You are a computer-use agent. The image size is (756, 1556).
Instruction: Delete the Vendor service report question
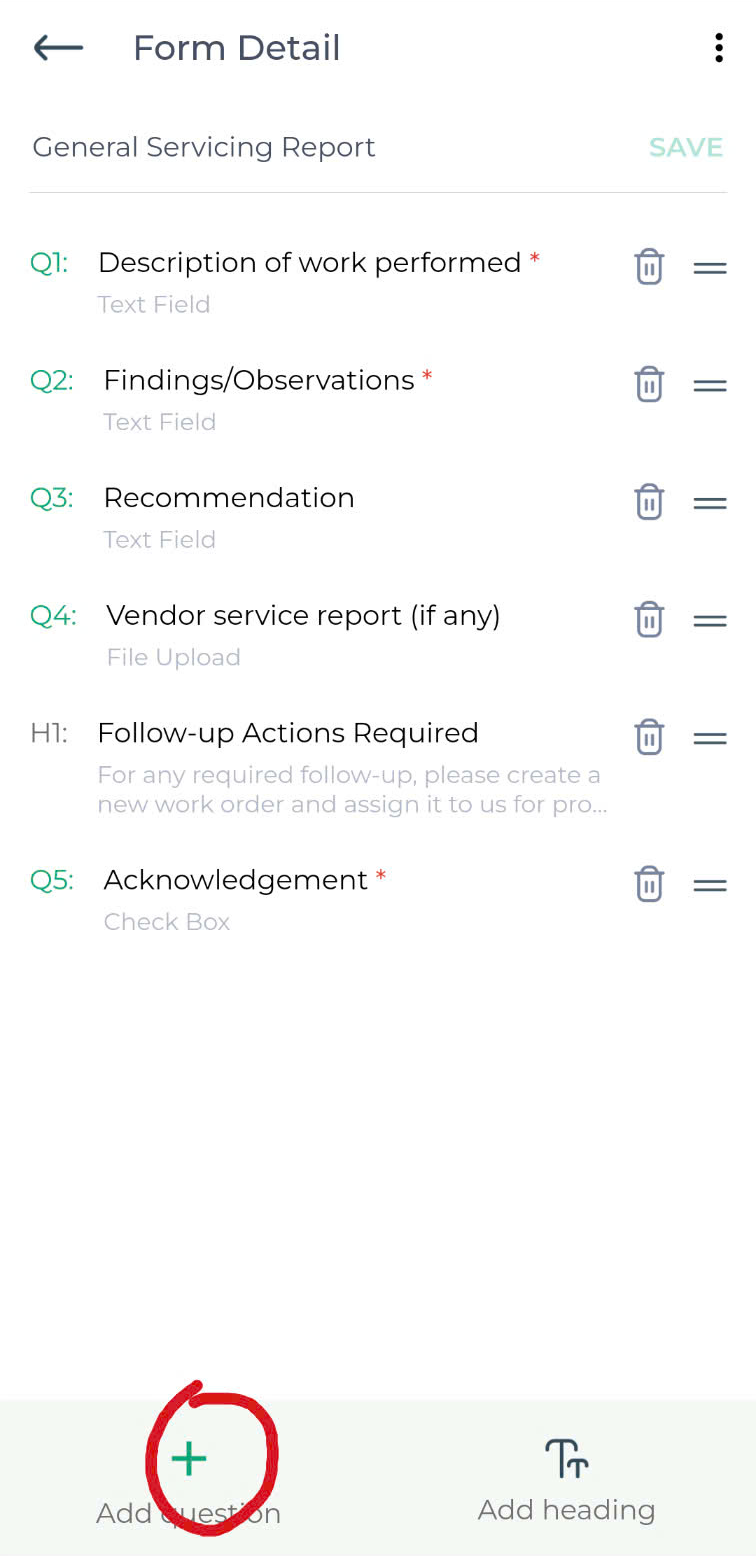point(649,619)
